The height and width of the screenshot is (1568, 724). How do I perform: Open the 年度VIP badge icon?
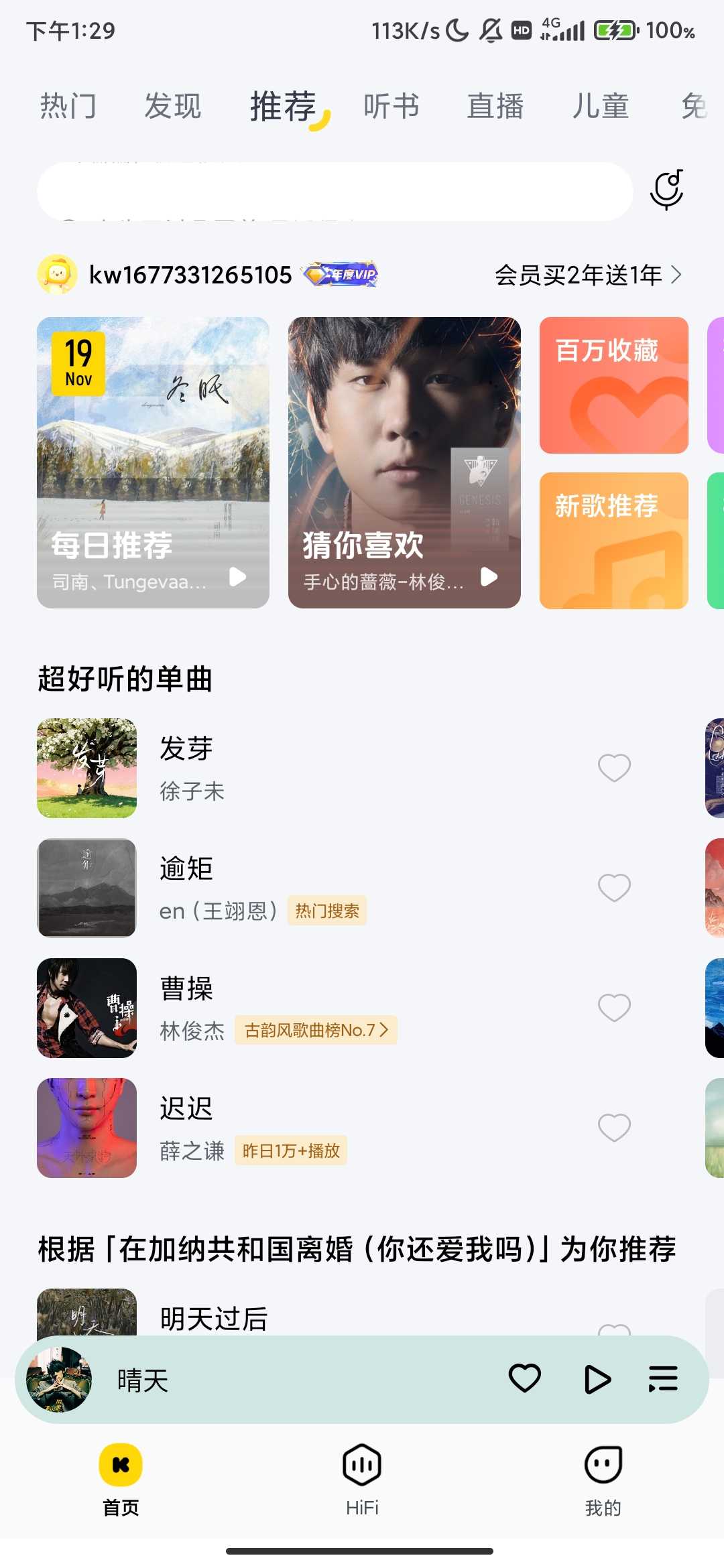click(341, 275)
